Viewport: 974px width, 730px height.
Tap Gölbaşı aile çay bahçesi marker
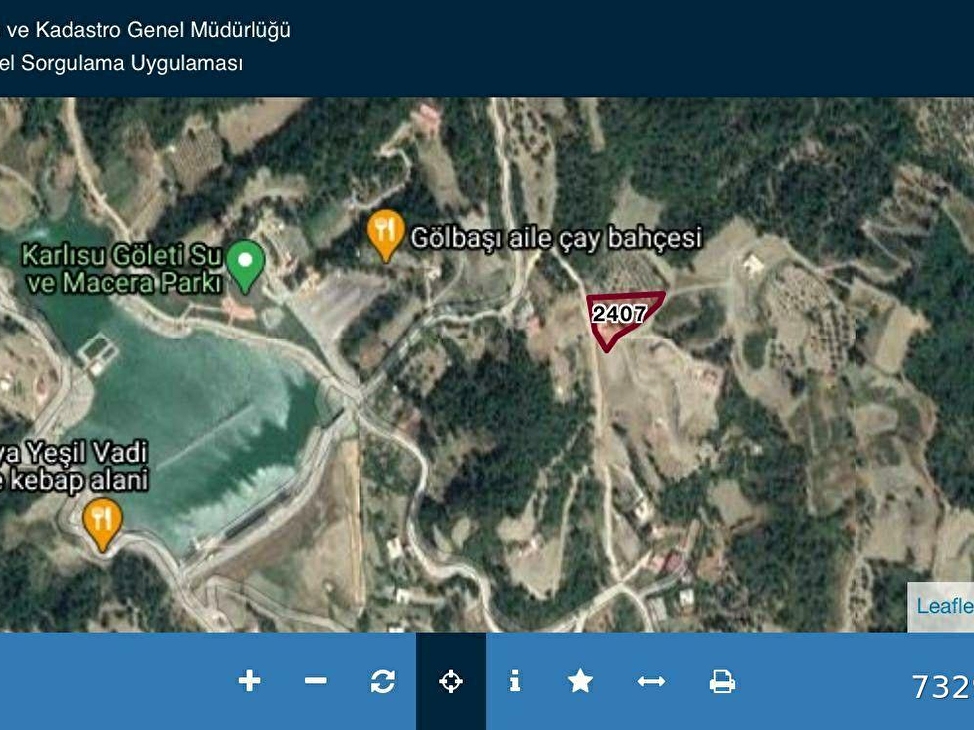point(385,234)
